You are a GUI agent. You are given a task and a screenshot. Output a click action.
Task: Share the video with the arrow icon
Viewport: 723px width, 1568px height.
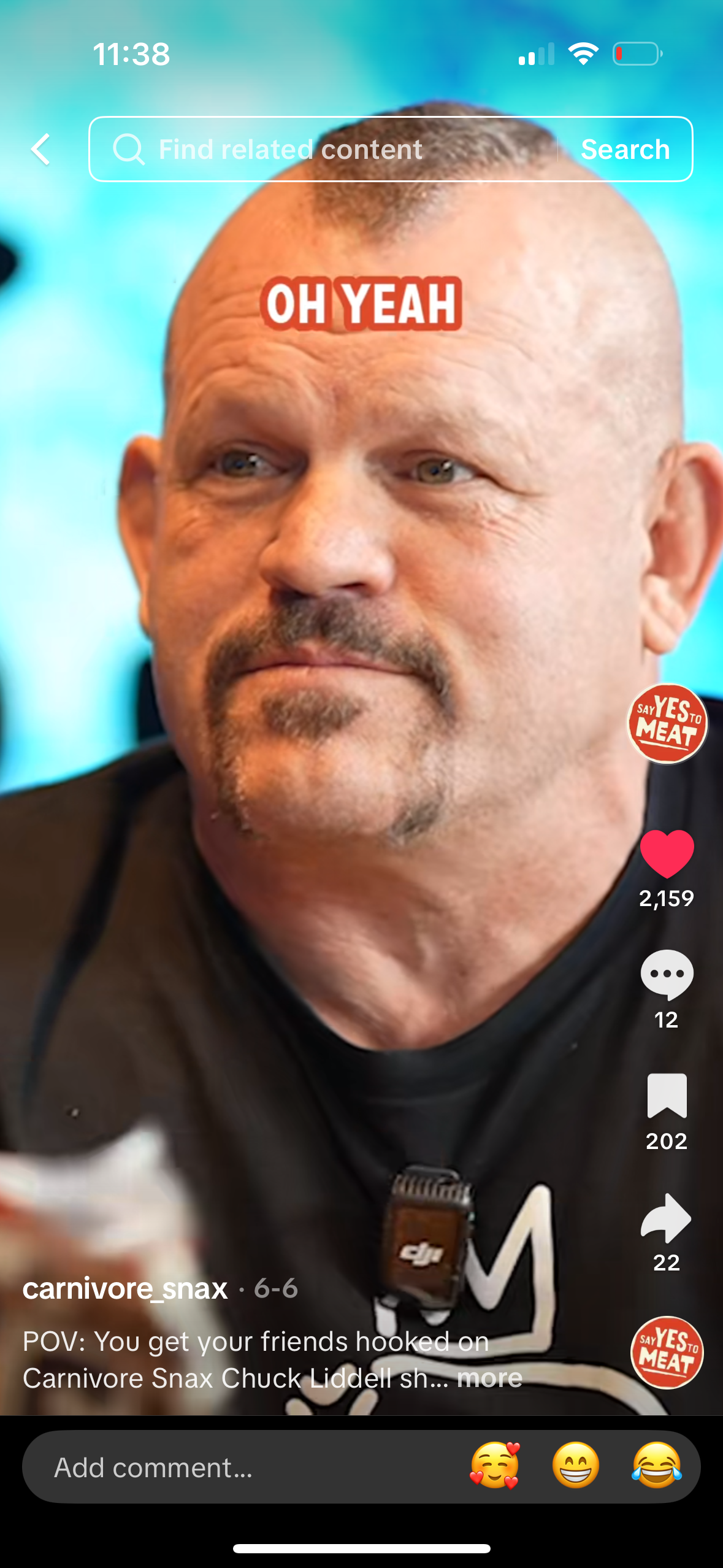click(x=666, y=1218)
